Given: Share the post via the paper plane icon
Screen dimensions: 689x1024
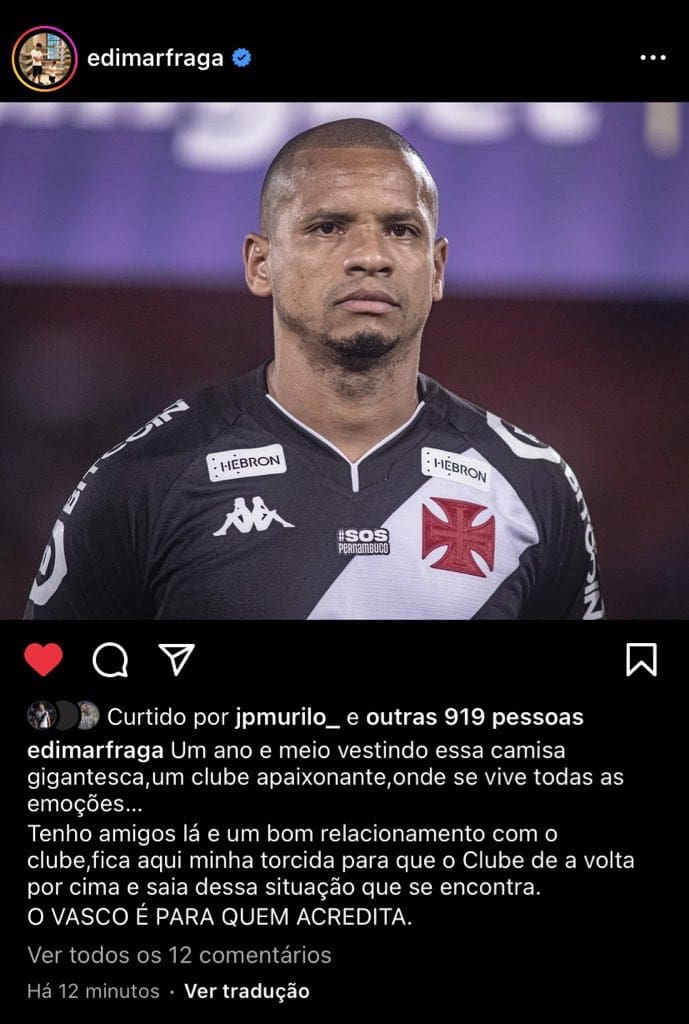Looking at the screenshot, I should 176,659.
